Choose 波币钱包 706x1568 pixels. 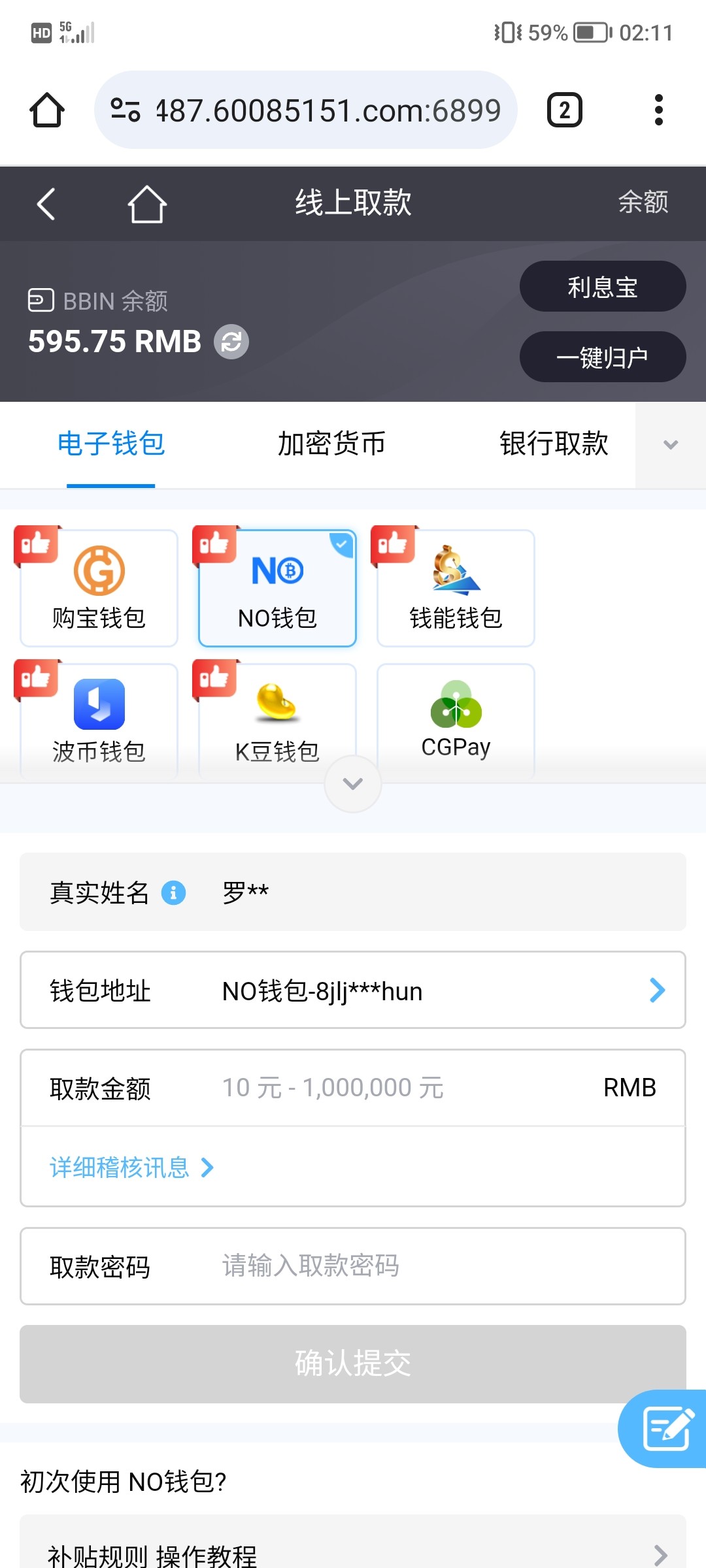99,721
